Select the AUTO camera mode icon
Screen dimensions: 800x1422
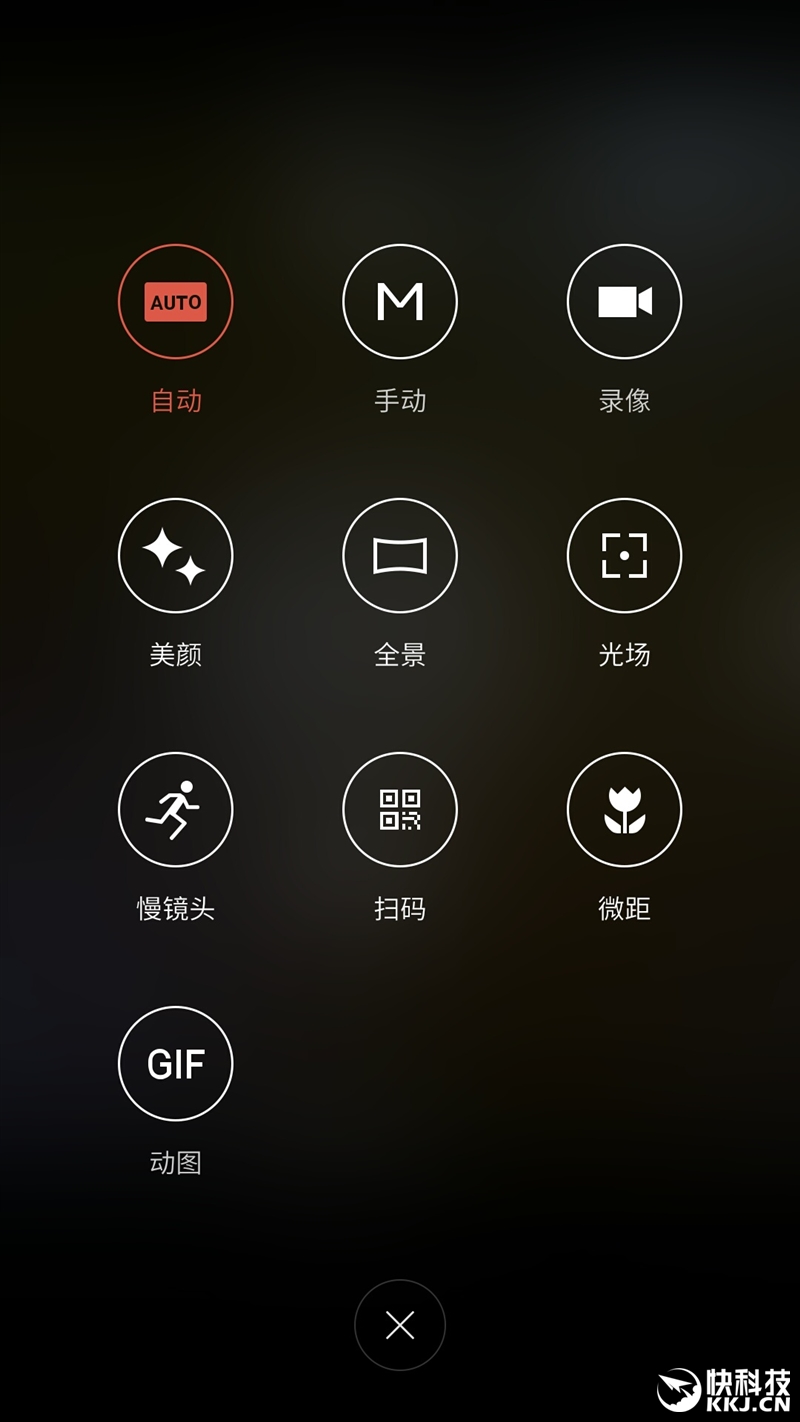tap(176, 301)
